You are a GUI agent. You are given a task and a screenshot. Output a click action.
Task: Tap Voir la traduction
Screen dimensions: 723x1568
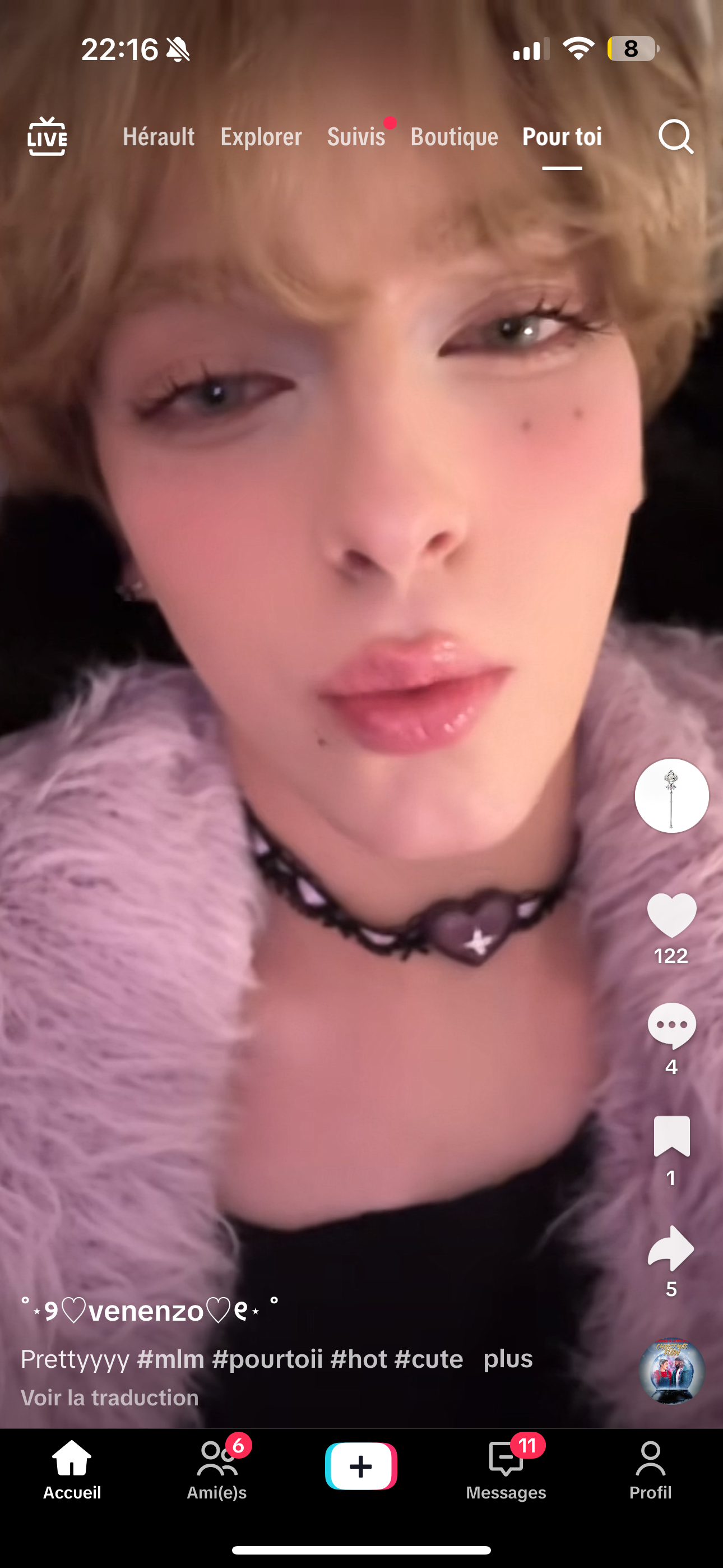[109, 1398]
